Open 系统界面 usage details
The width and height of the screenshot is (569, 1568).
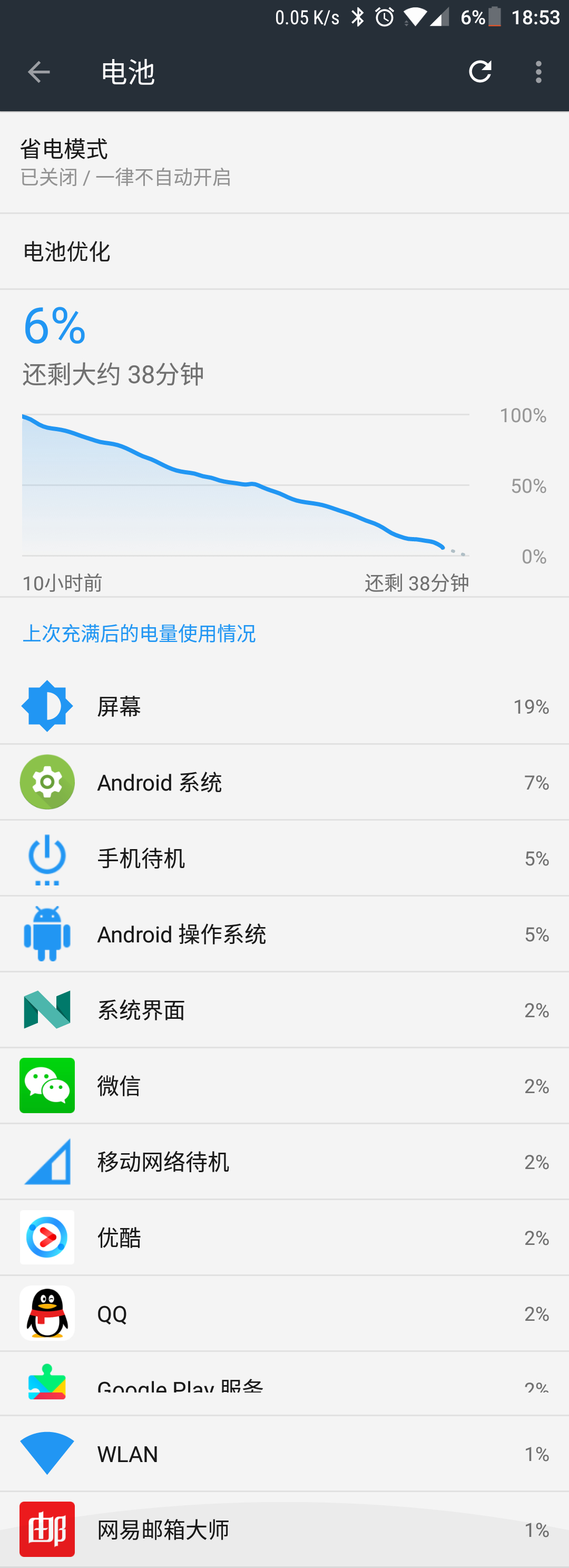pos(284,1010)
